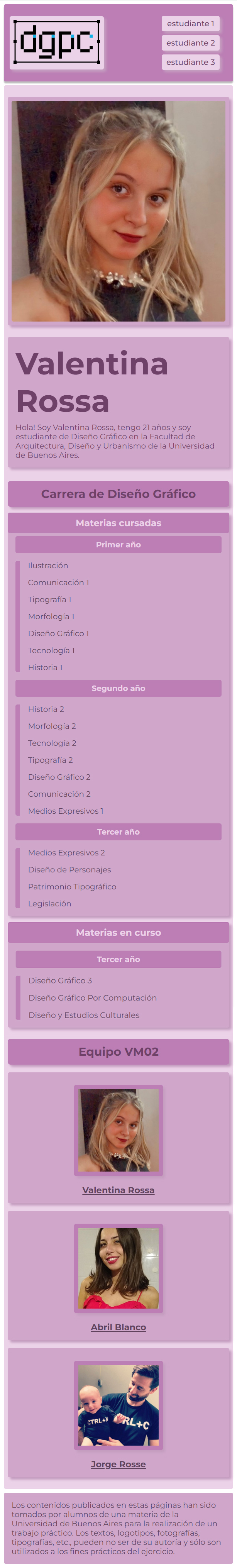Tap the dgpc logo to go home

tap(57, 42)
